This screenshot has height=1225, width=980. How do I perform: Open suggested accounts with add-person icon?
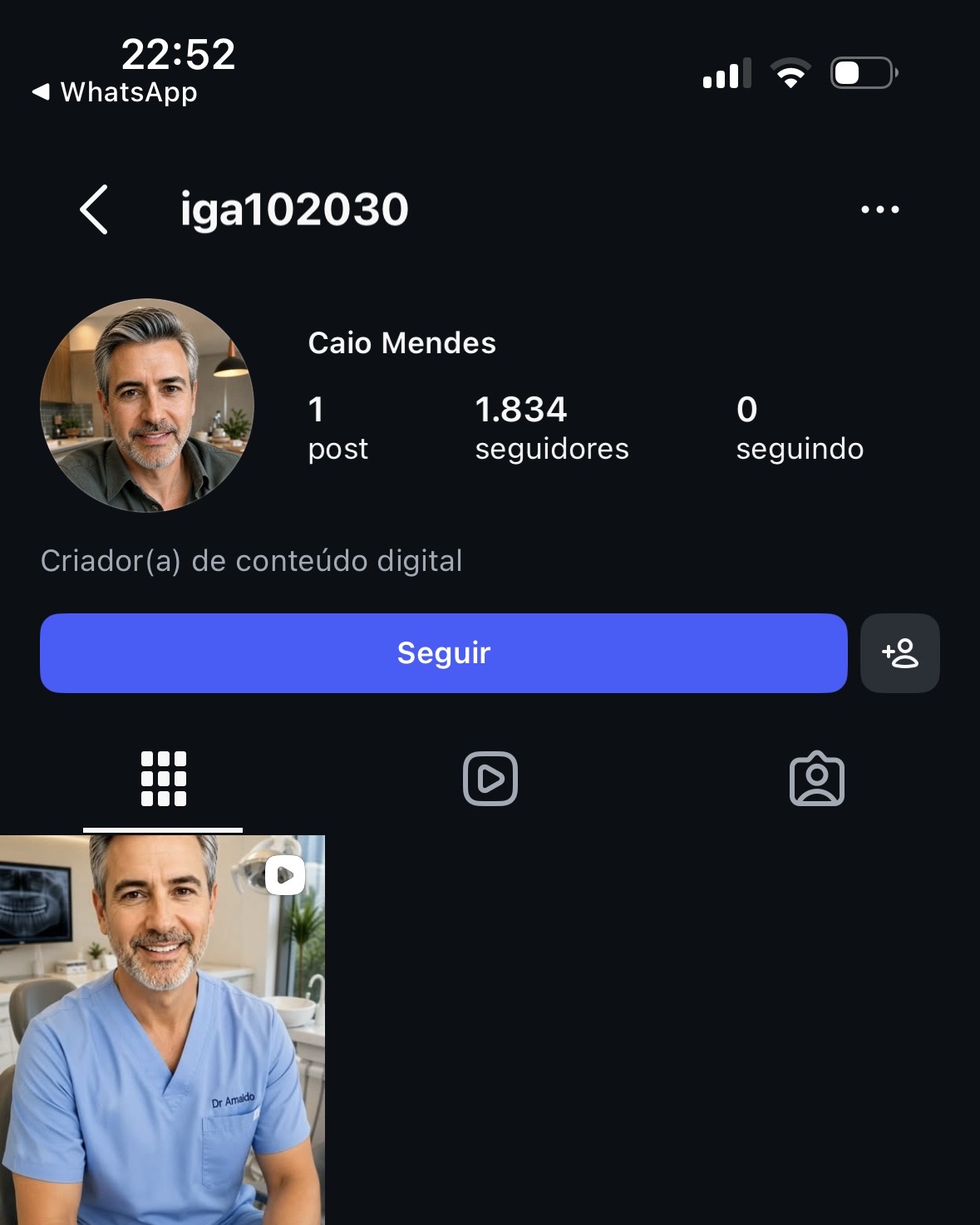(x=900, y=653)
